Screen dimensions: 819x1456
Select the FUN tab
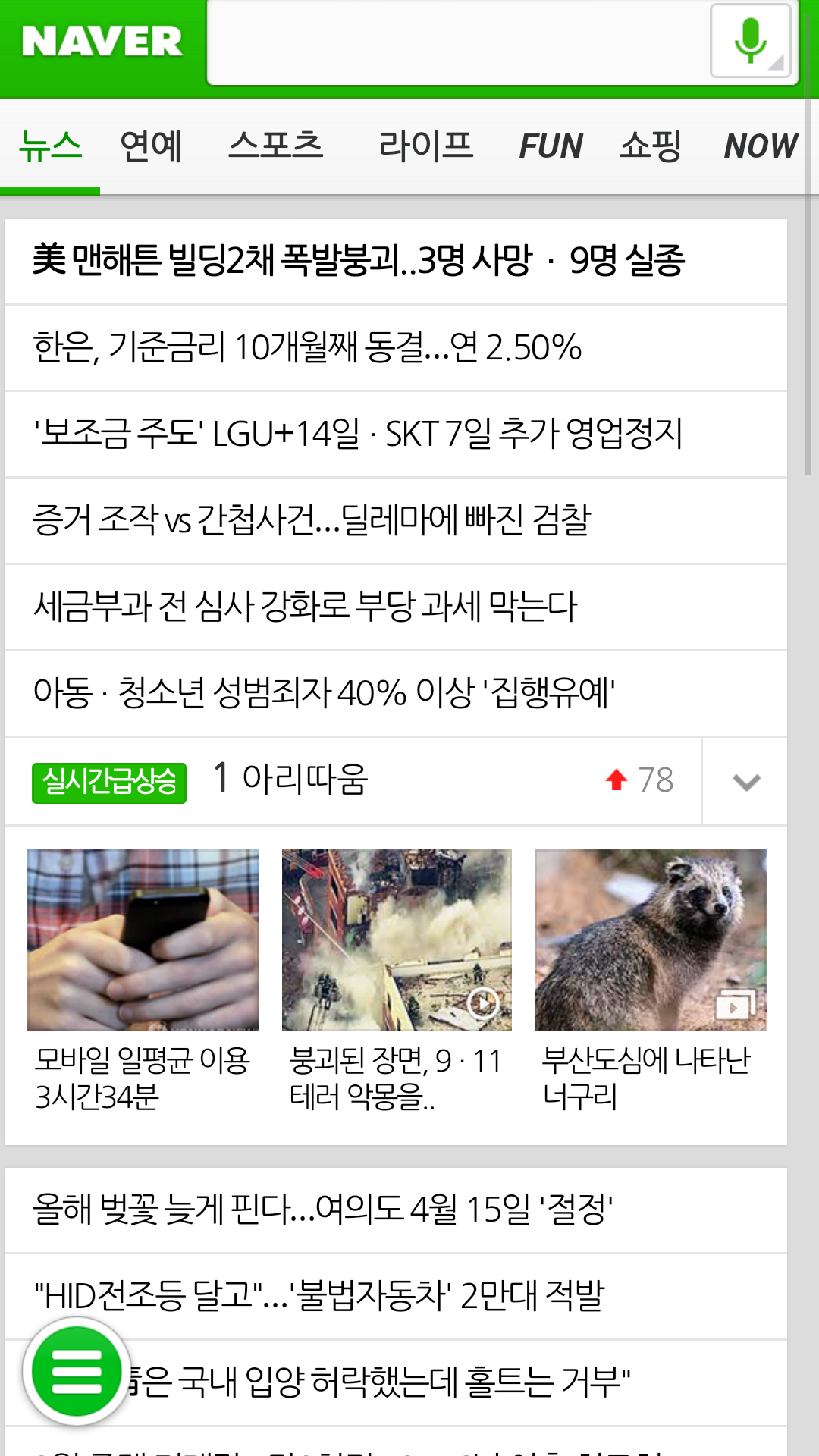pos(551,146)
